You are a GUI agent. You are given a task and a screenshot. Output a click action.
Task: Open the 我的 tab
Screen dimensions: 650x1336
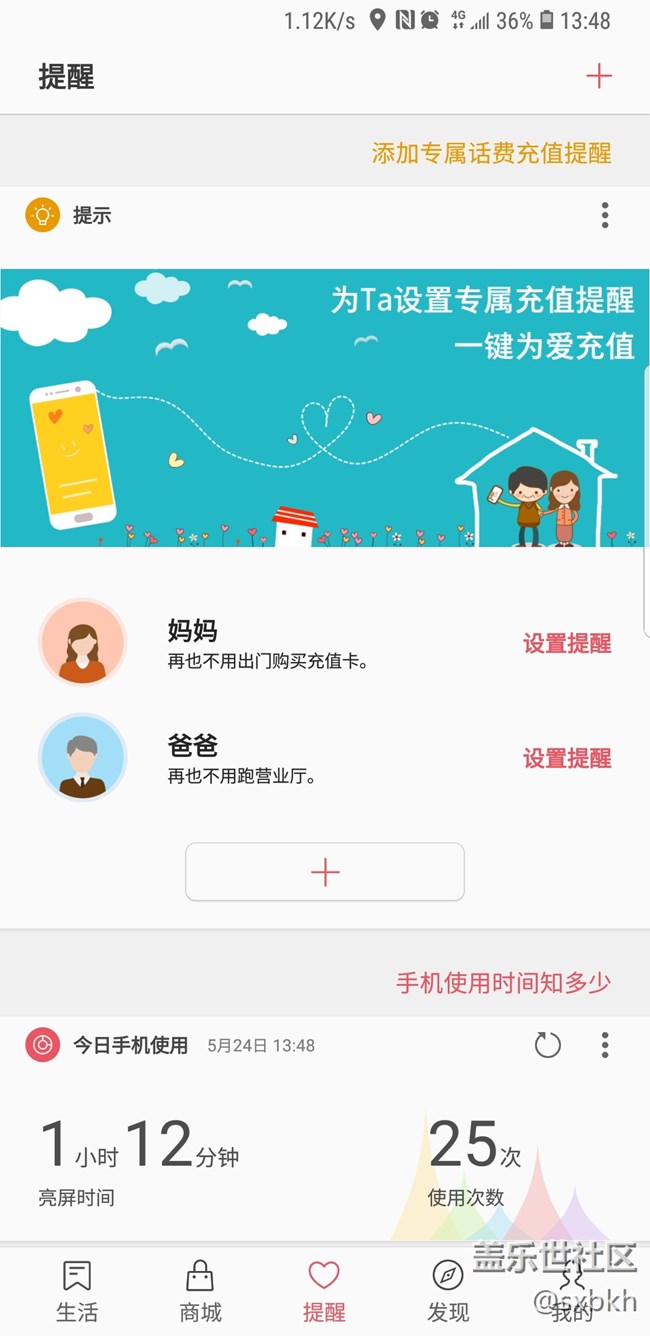[x=571, y=1290]
